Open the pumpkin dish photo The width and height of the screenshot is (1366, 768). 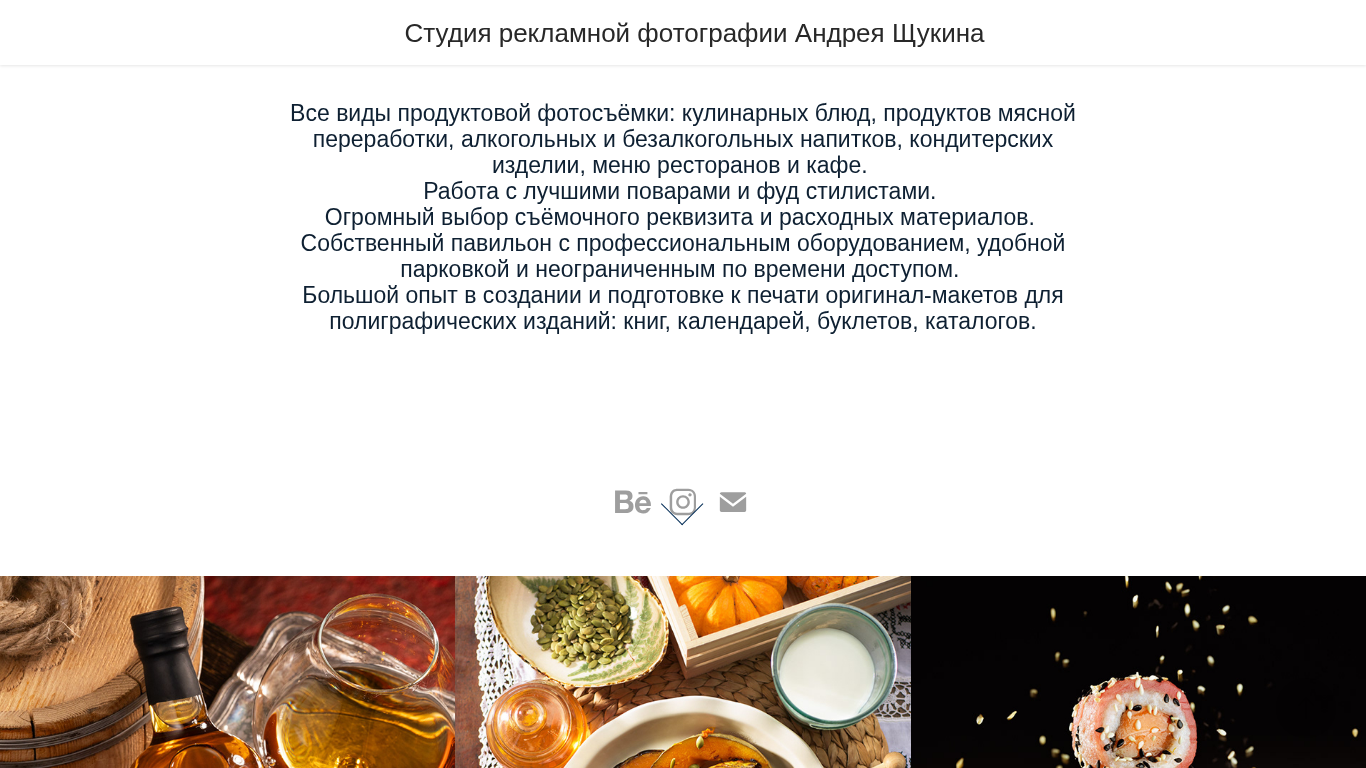pyautogui.click(x=683, y=672)
